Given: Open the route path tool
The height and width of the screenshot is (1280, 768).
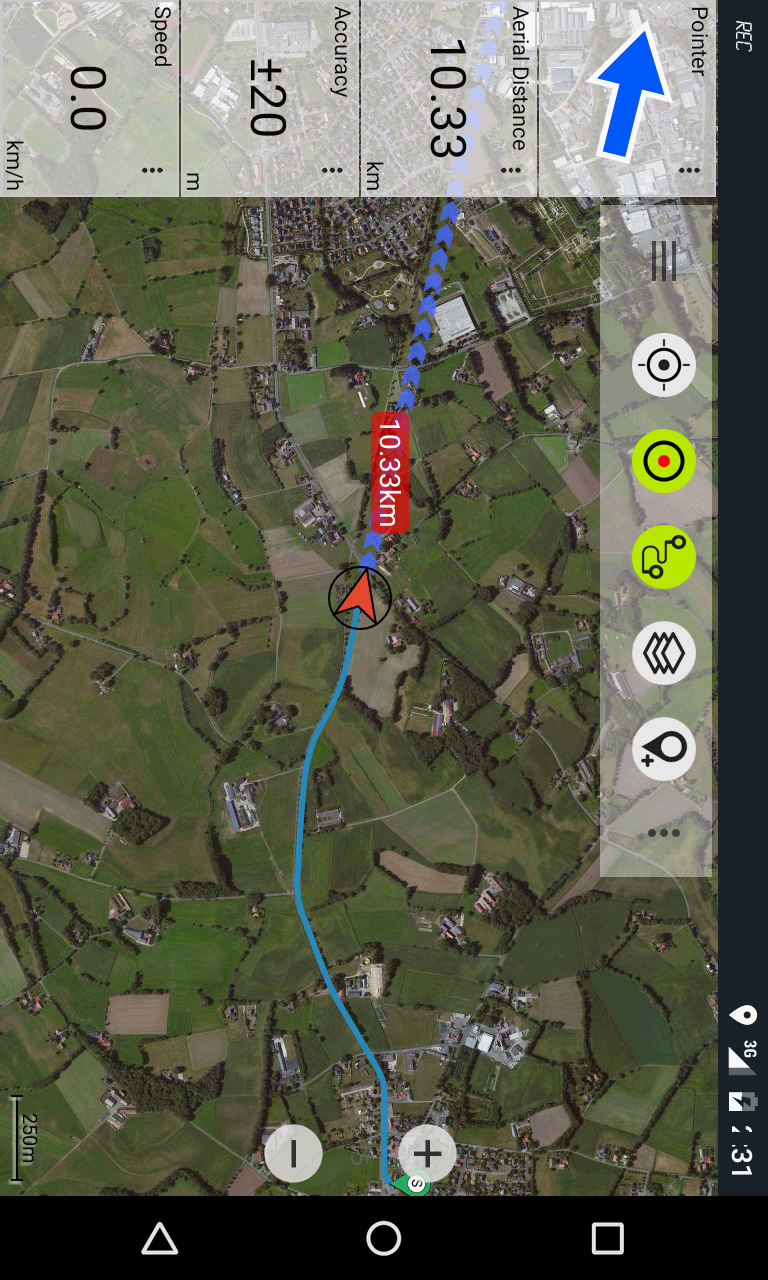Looking at the screenshot, I should [663, 556].
